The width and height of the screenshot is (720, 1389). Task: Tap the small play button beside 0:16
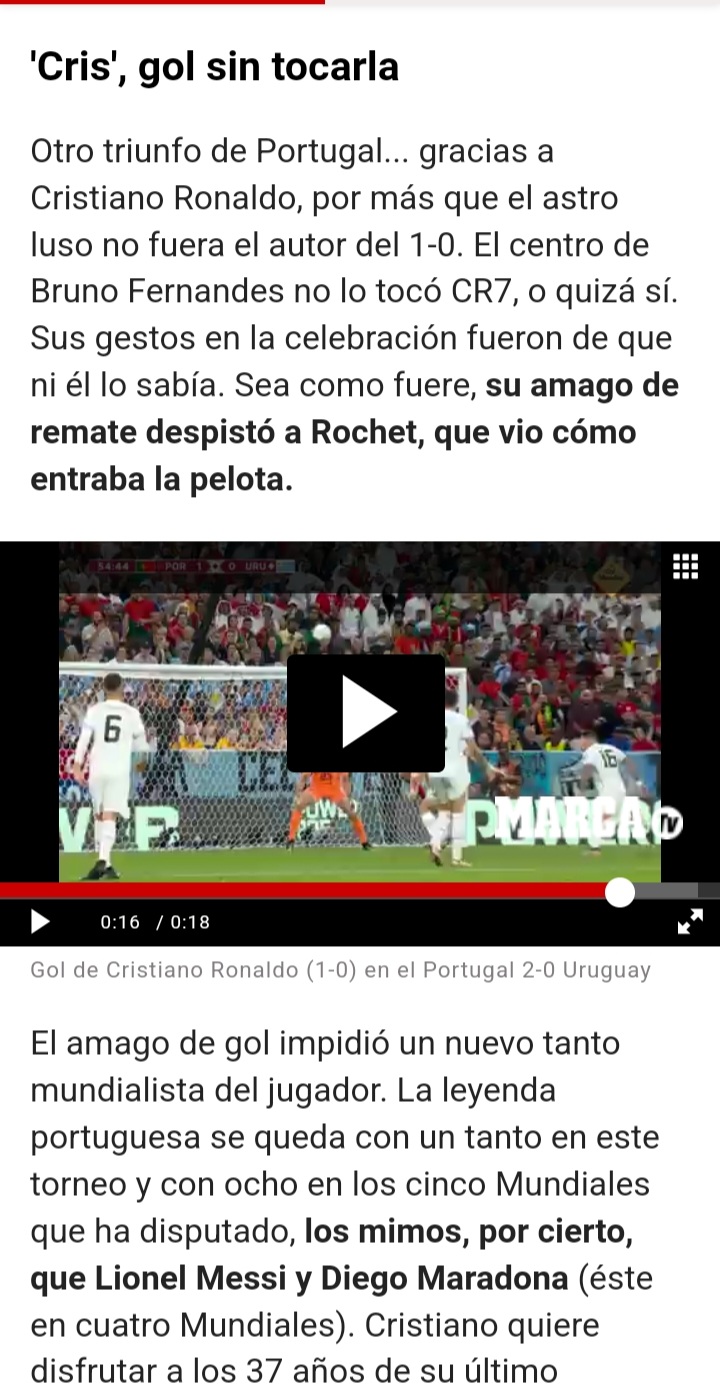tap(40, 922)
